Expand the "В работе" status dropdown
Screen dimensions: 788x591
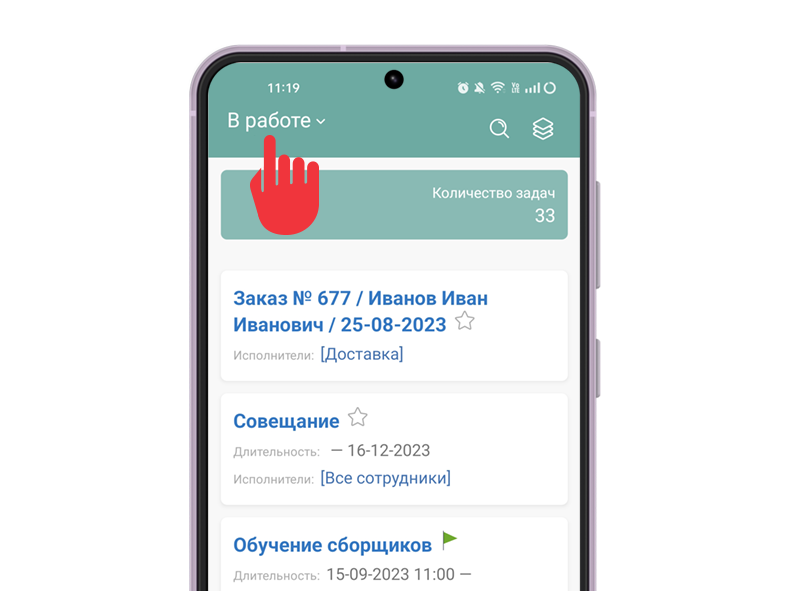tap(276, 121)
